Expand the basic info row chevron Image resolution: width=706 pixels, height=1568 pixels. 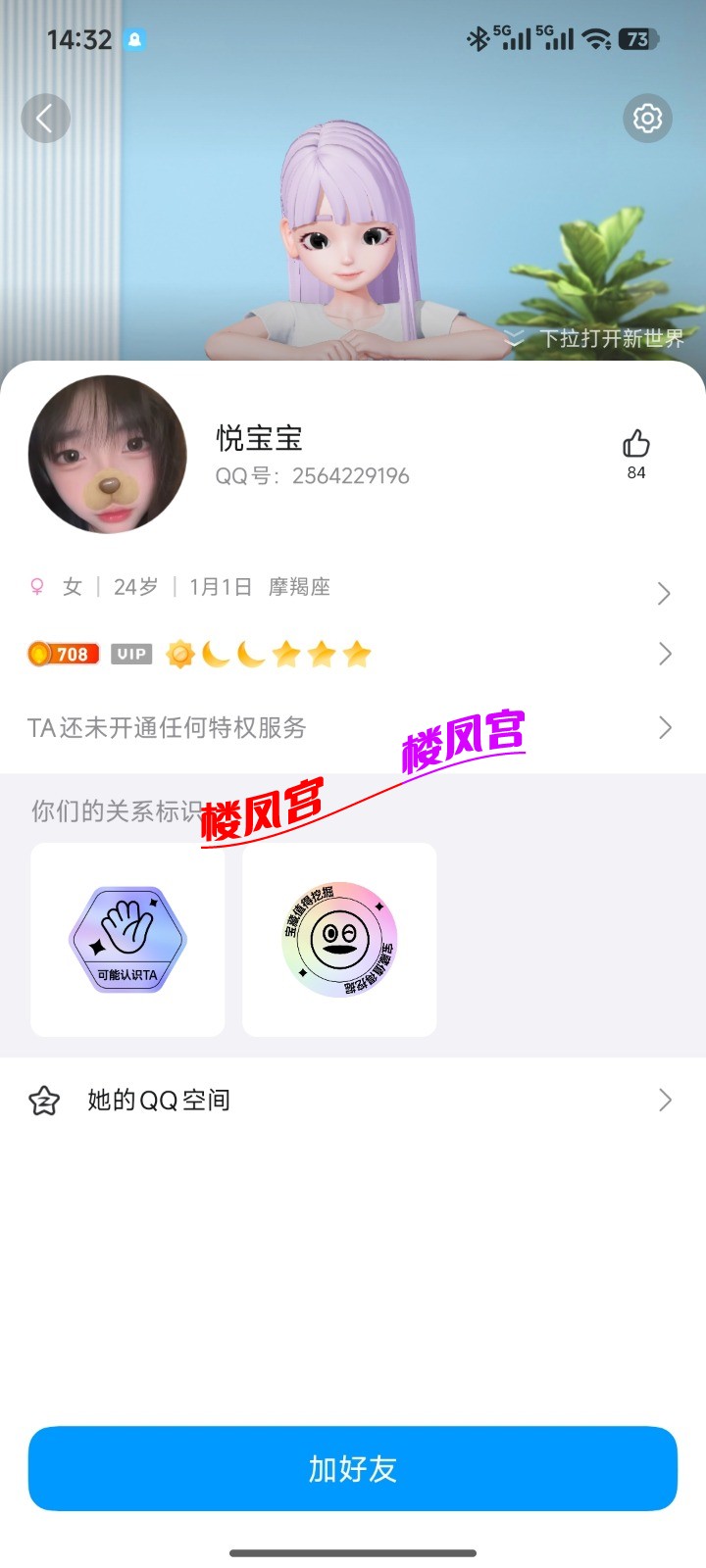pos(666,593)
